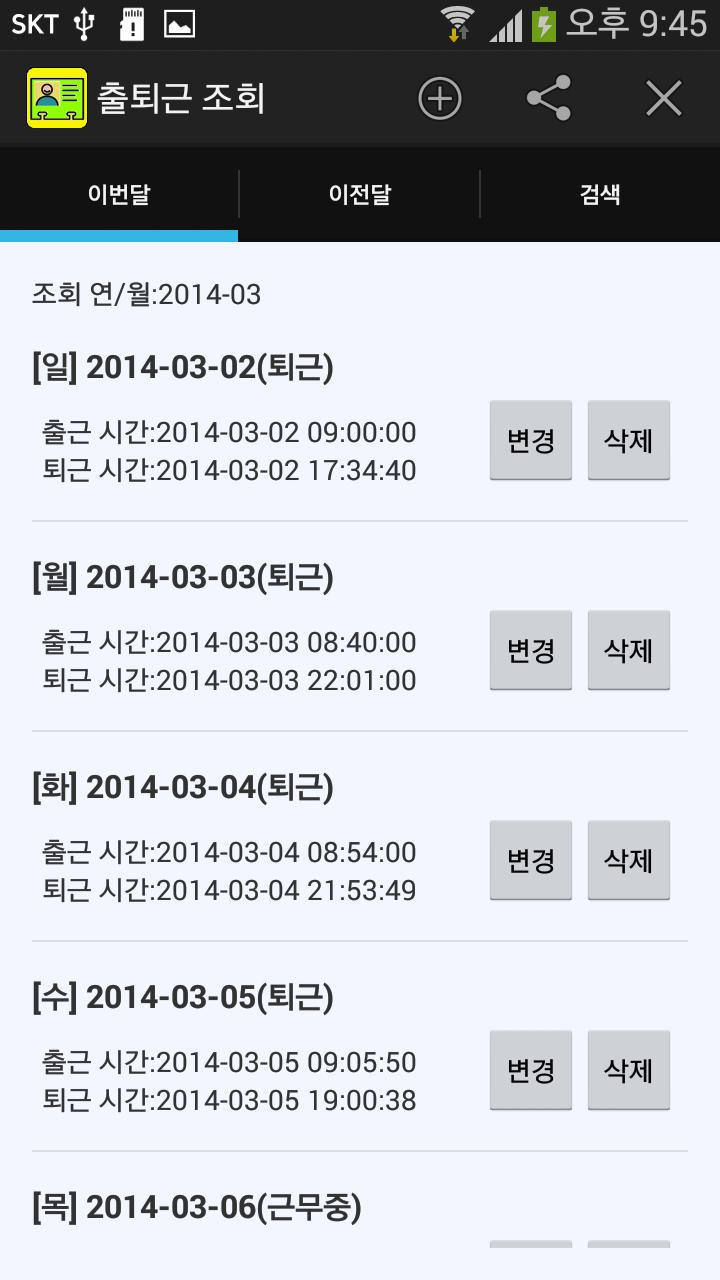
Task: Switch to the 이전달 tab
Action: click(360, 195)
